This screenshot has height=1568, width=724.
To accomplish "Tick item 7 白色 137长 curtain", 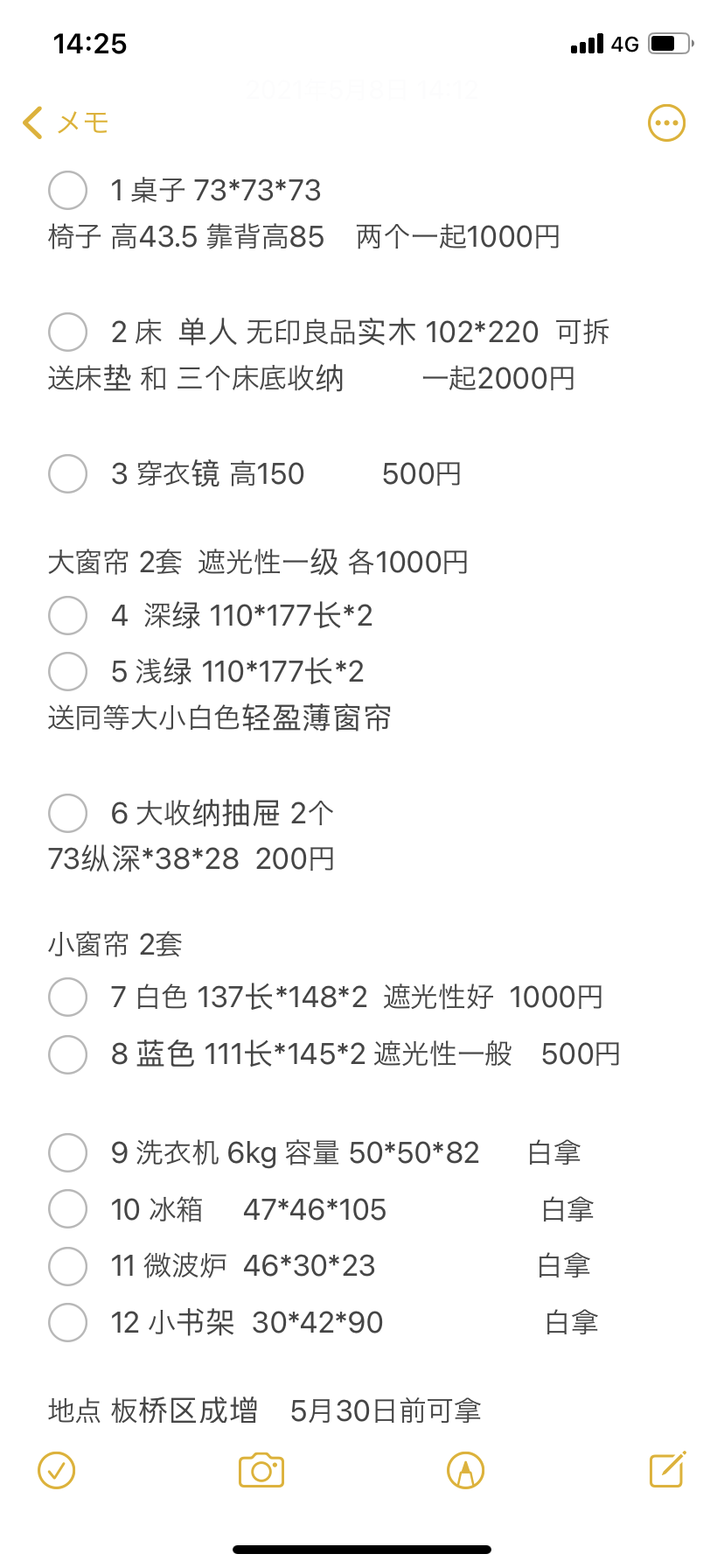I will click(x=67, y=997).
